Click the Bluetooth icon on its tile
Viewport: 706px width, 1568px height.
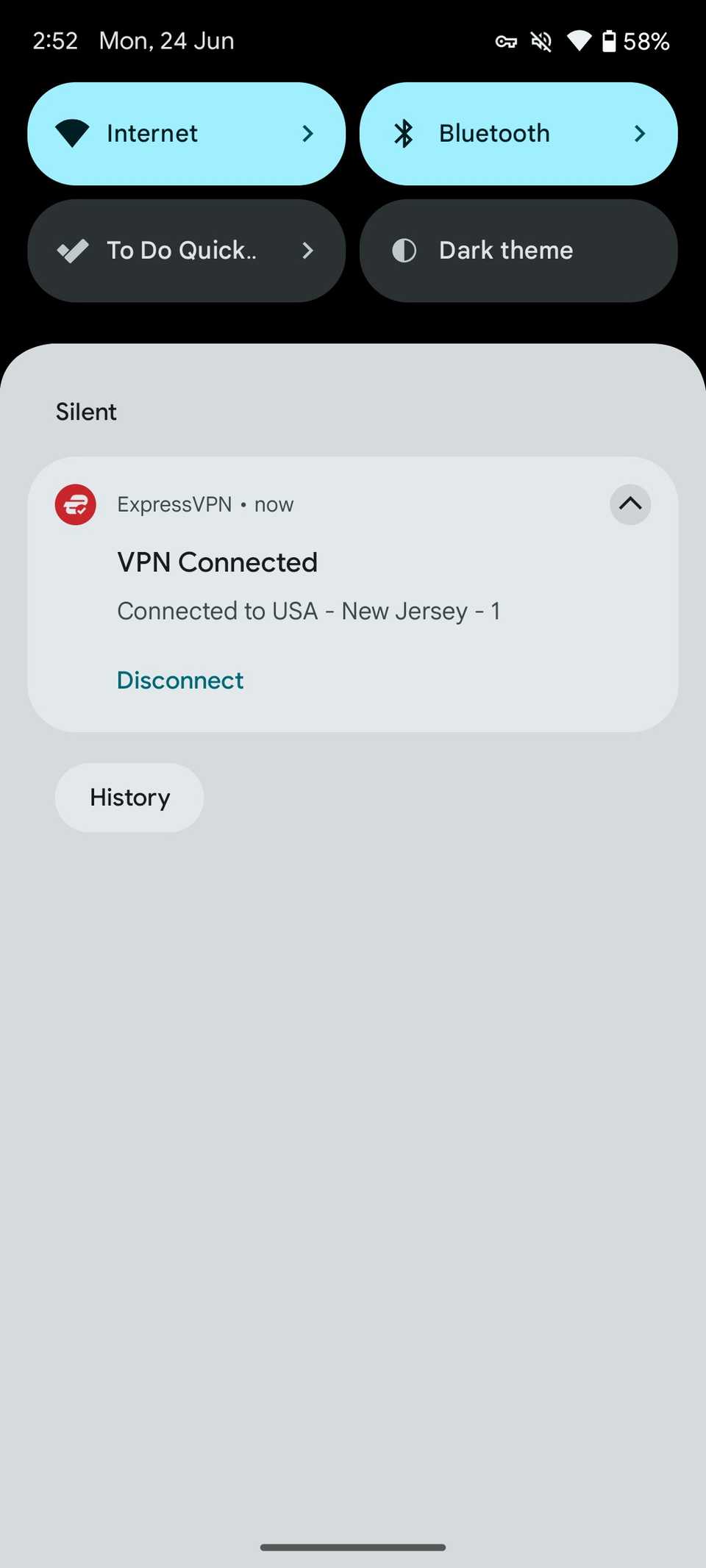click(x=403, y=133)
